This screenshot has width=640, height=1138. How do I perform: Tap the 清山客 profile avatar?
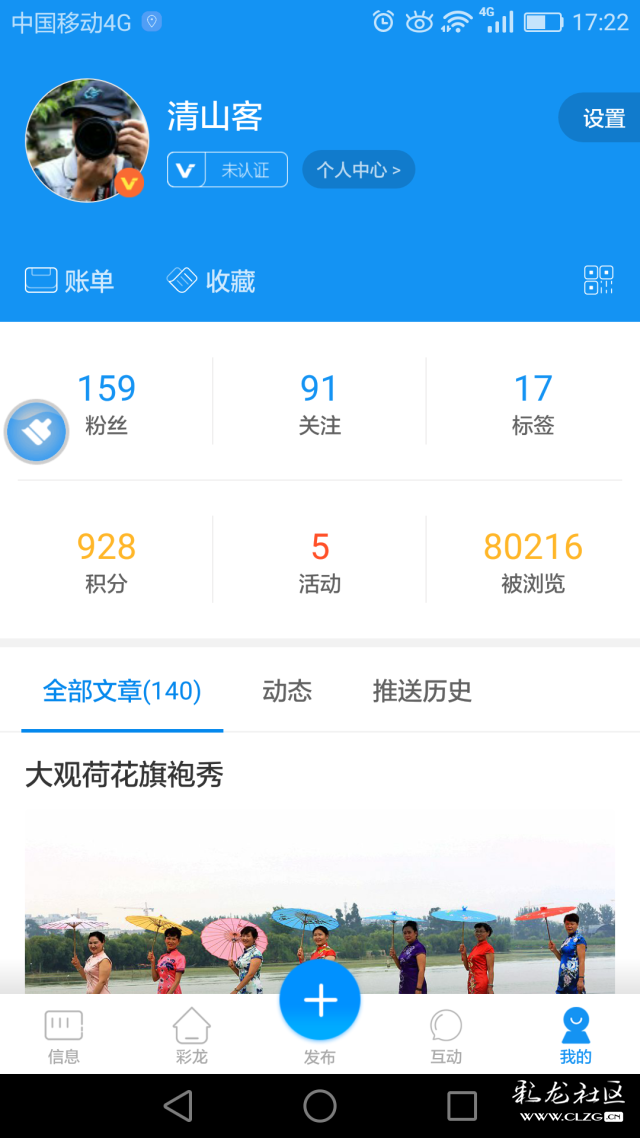[87, 140]
